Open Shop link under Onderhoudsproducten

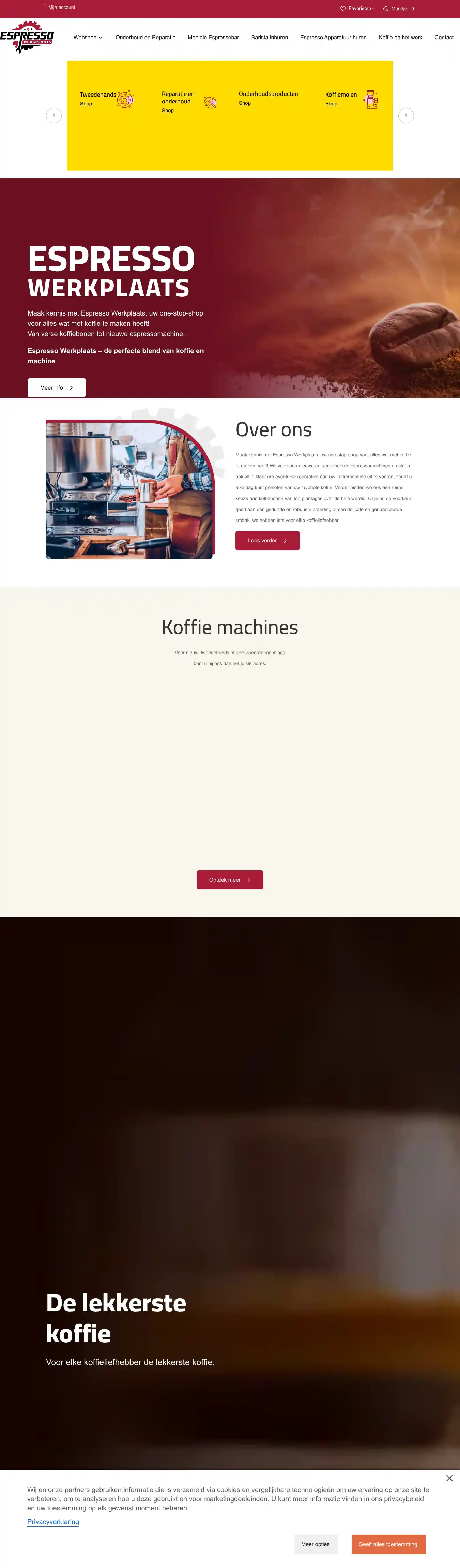tap(245, 103)
